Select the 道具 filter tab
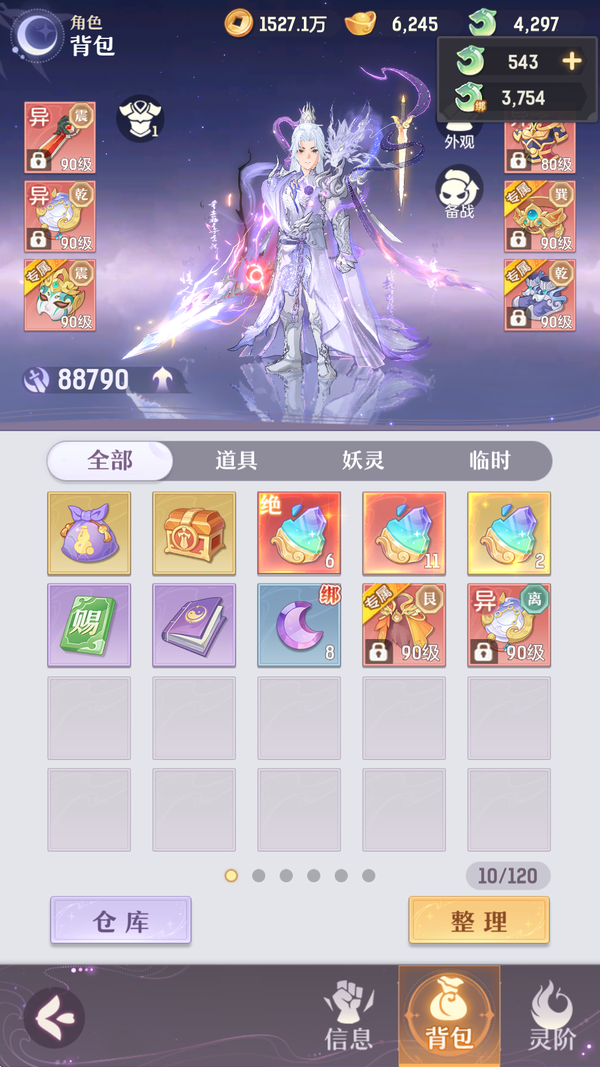This screenshot has height=1067, width=600. pos(236,461)
